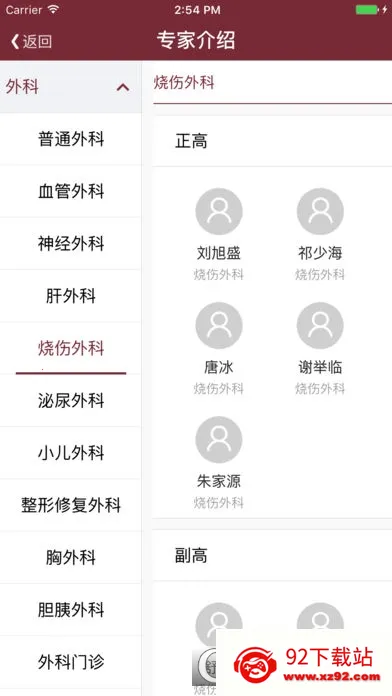Open the 胸外科 department
The height and width of the screenshot is (696, 392).
tap(71, 558)
